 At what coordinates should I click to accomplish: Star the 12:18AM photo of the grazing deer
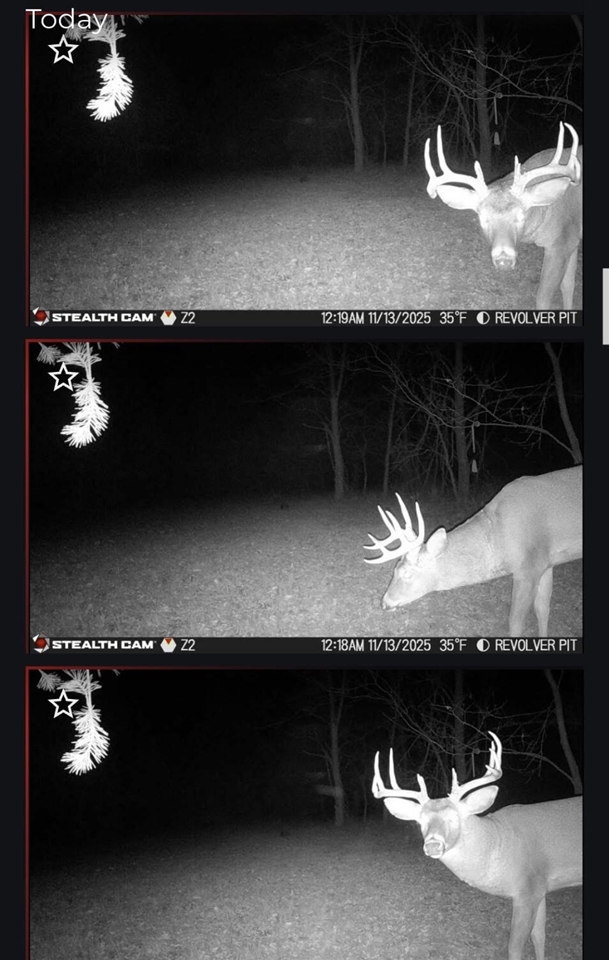(x=64, y=377)
